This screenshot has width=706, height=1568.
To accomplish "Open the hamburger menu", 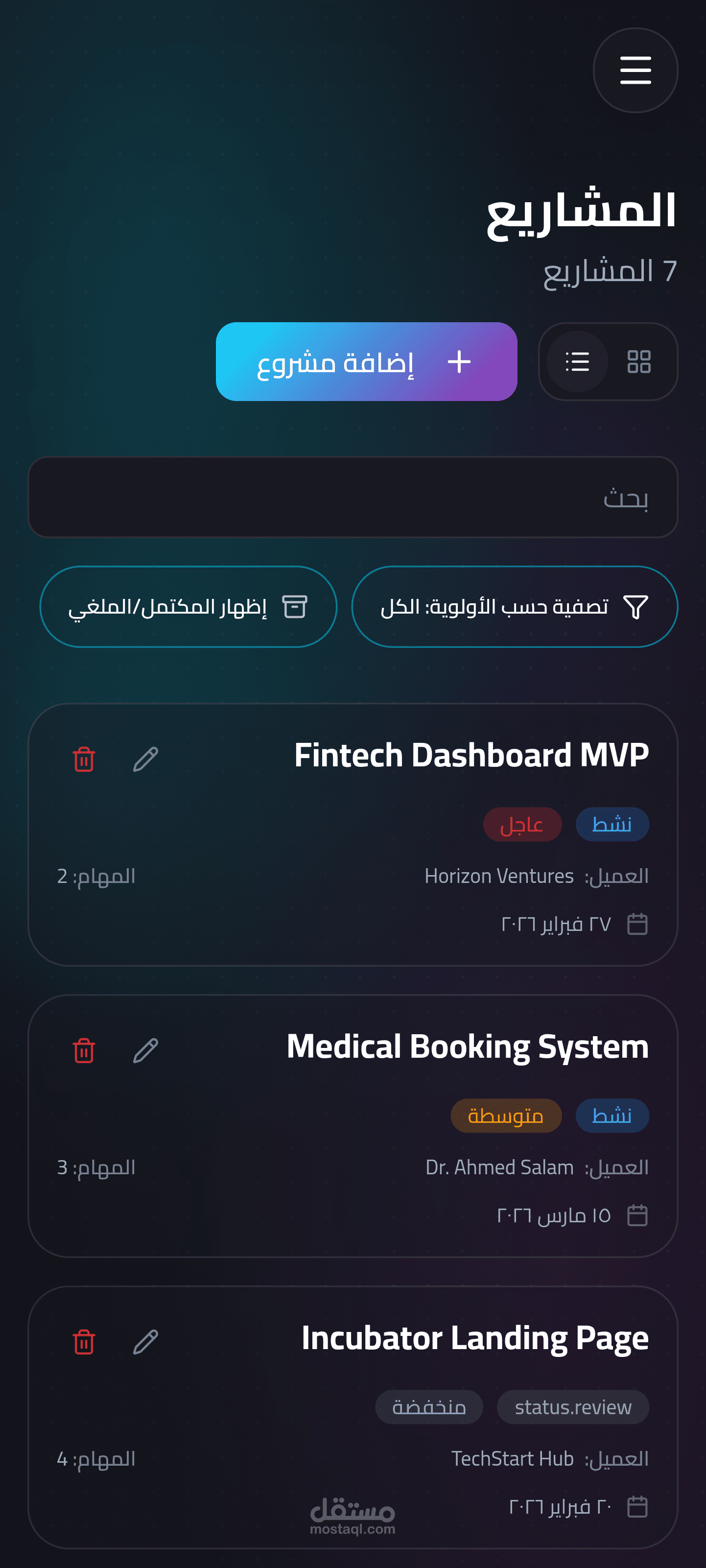I will 635,70.
